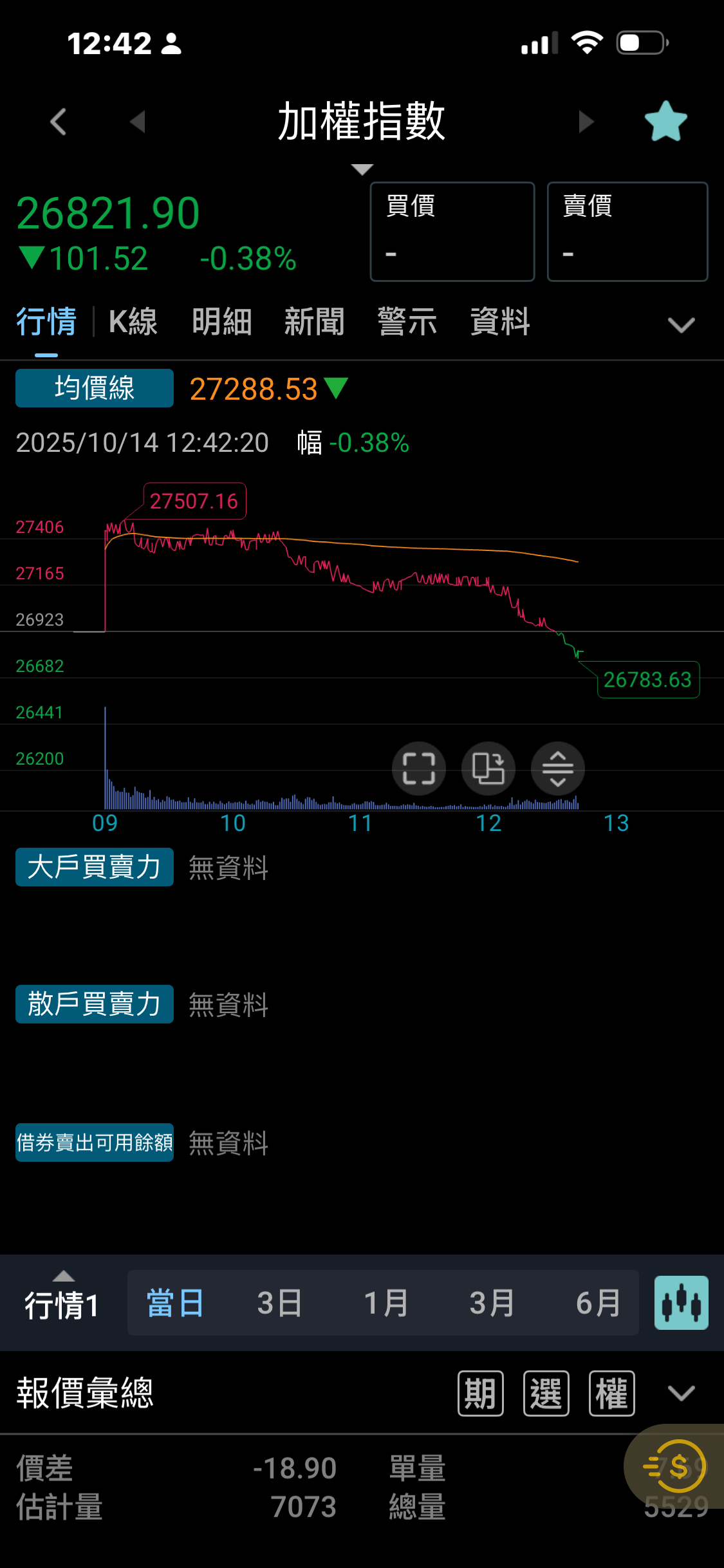Expand more tabs with the chevron
Screen dimensions: 724x1568
coord(681,324)
